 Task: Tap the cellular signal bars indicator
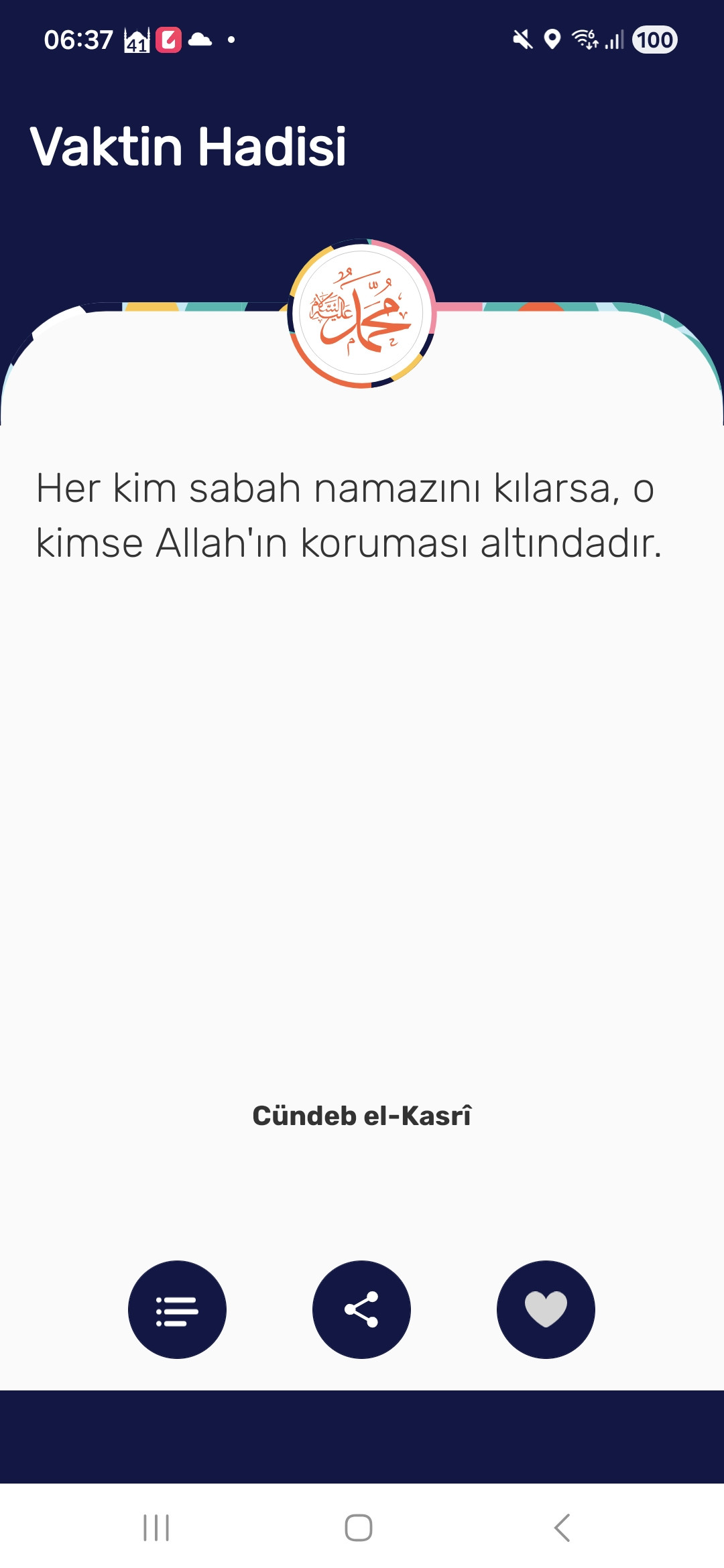[x=615, y=40]
